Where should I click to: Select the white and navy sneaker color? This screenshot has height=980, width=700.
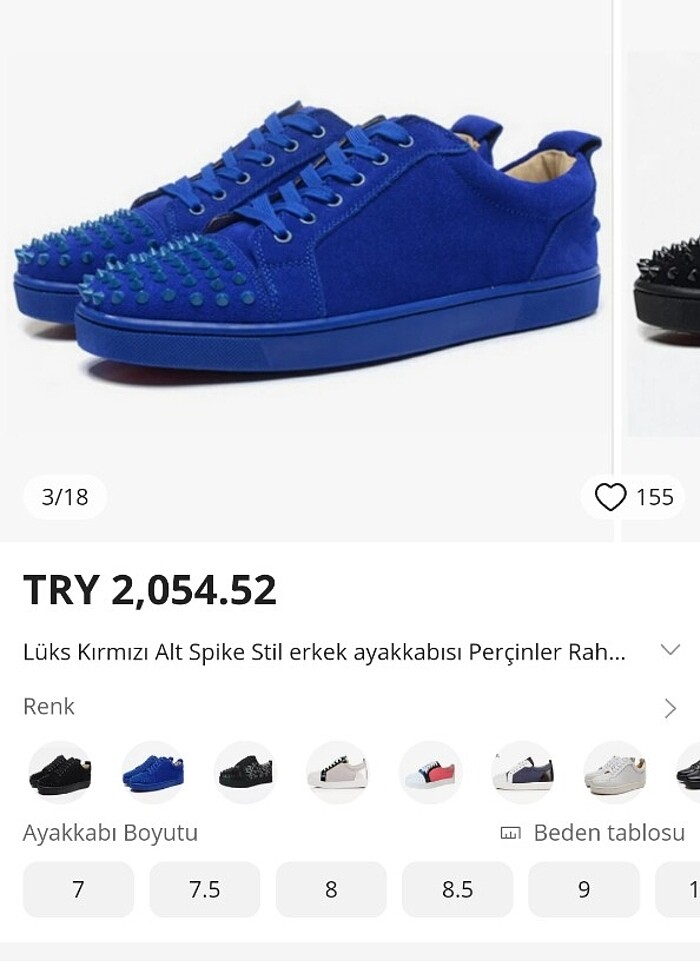point(522,772)
